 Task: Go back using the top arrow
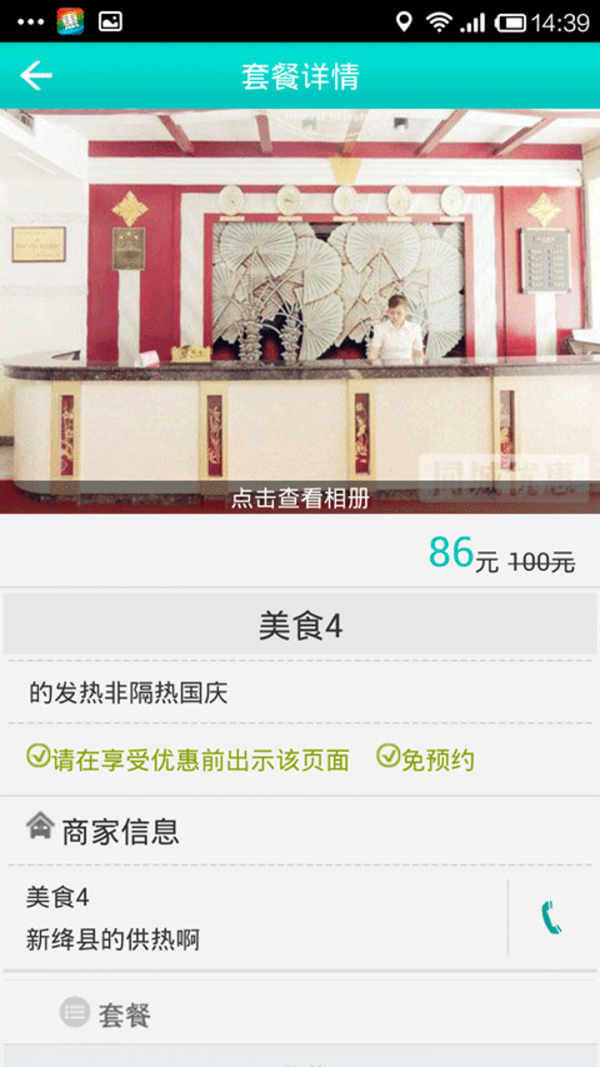(36, 76)
